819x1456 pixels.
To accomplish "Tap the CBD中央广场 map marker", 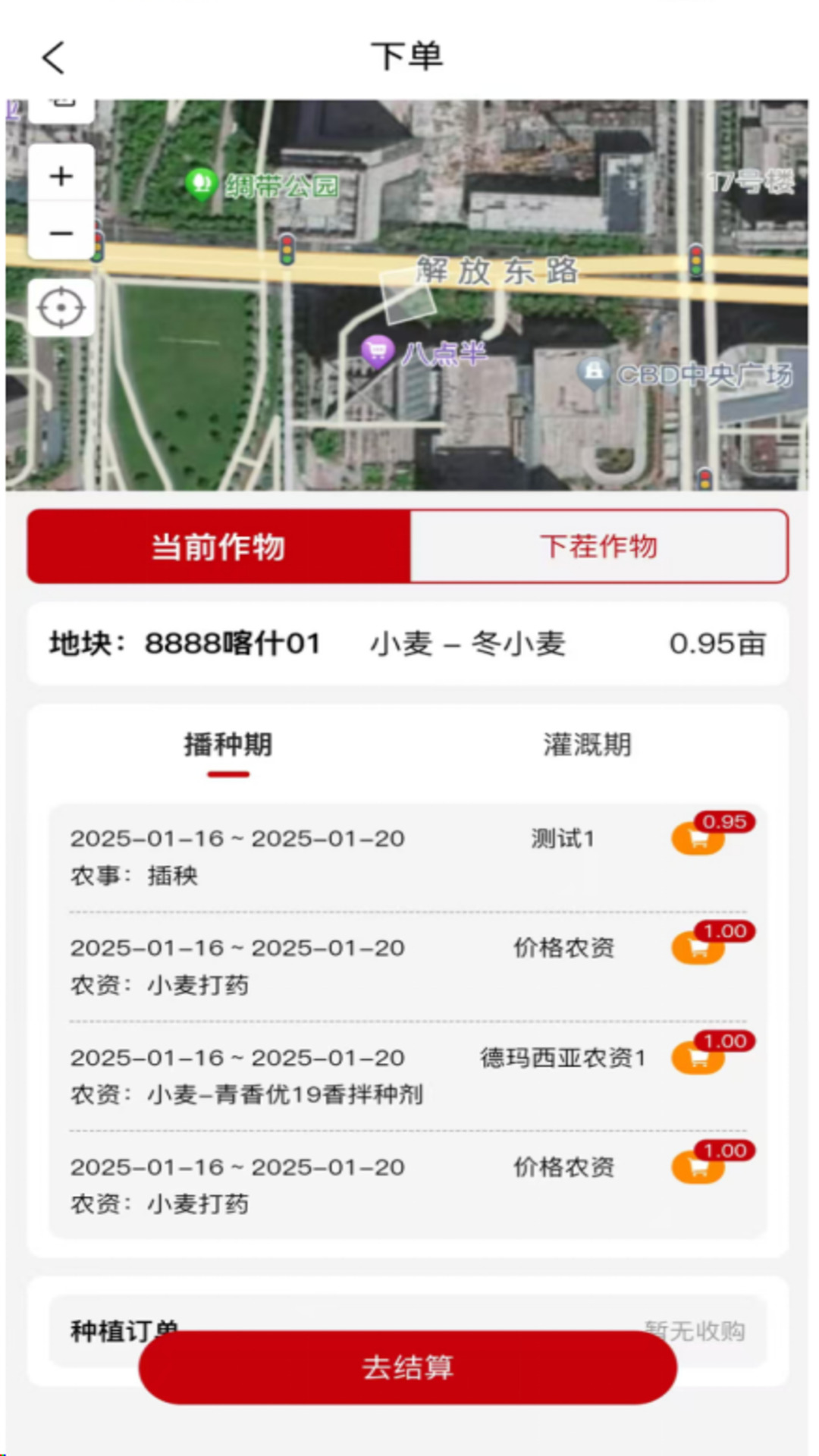I will point(595,372).
